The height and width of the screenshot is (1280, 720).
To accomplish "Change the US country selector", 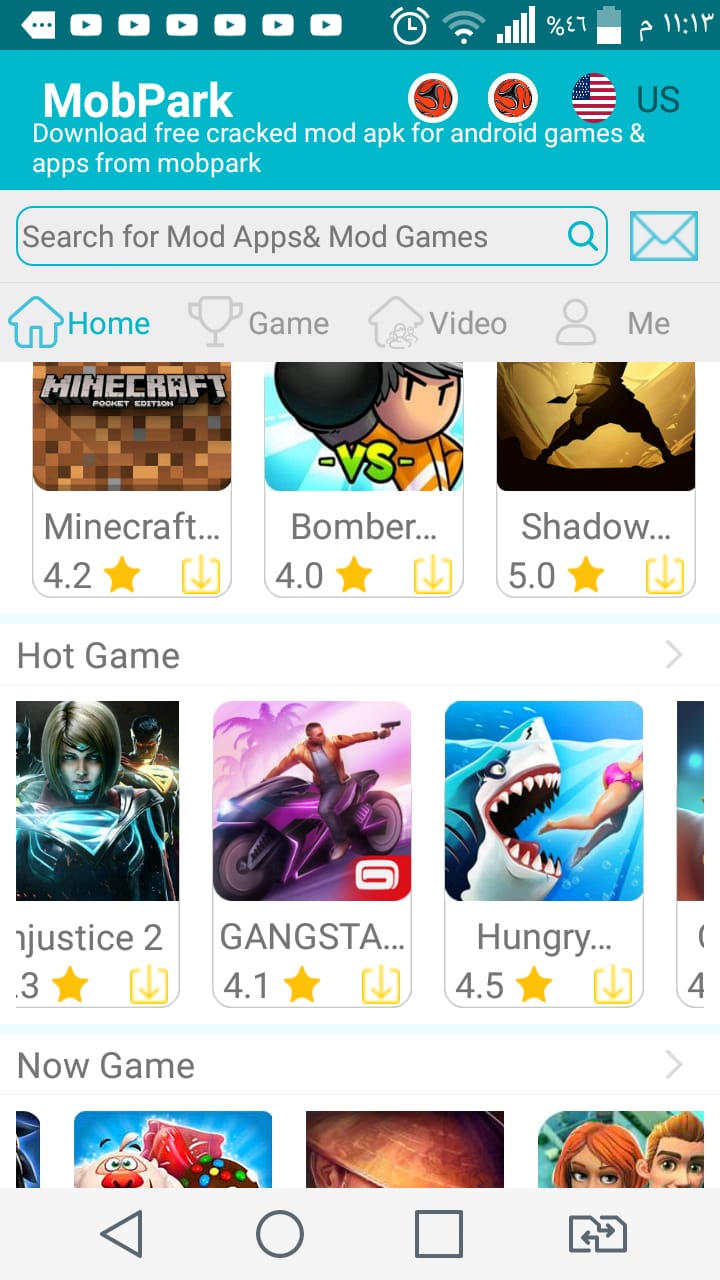I will (627, 99).
